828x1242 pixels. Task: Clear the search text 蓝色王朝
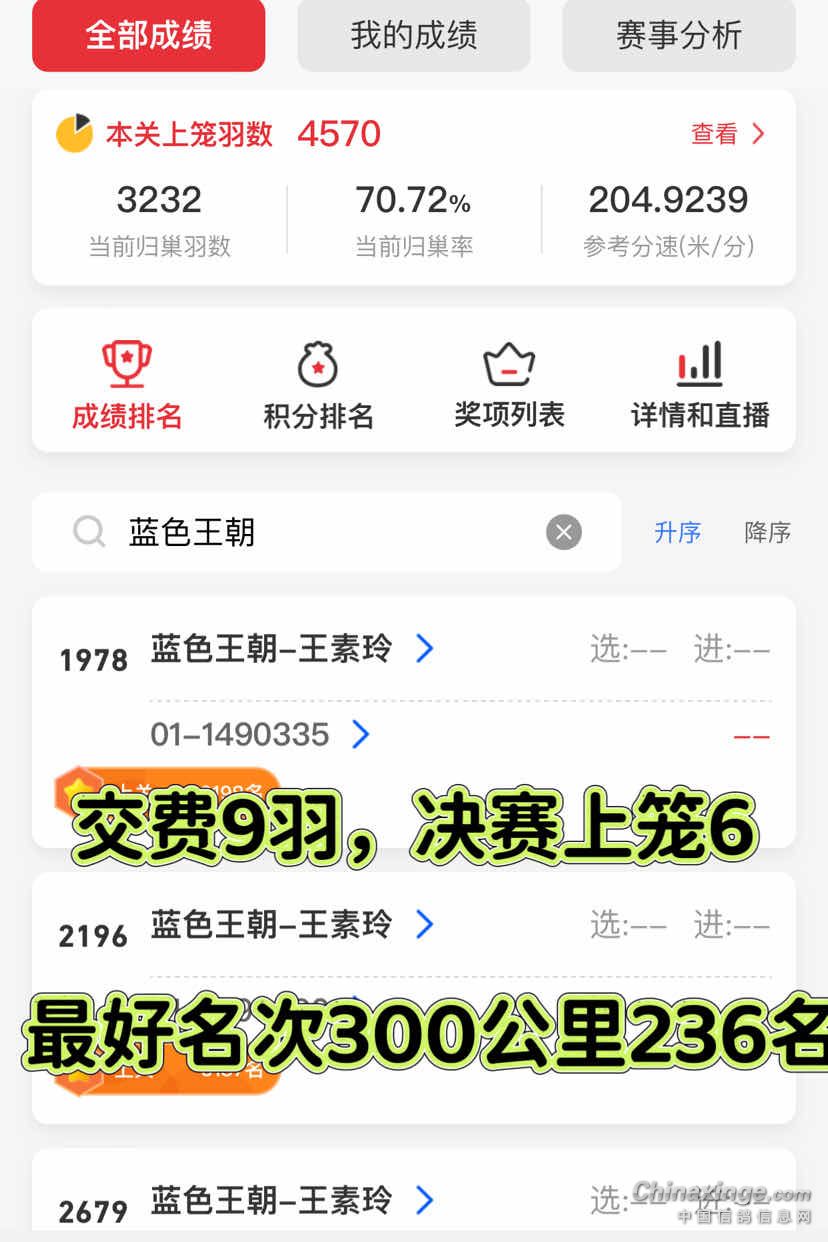pyautogui.click(x=564, y=532)
